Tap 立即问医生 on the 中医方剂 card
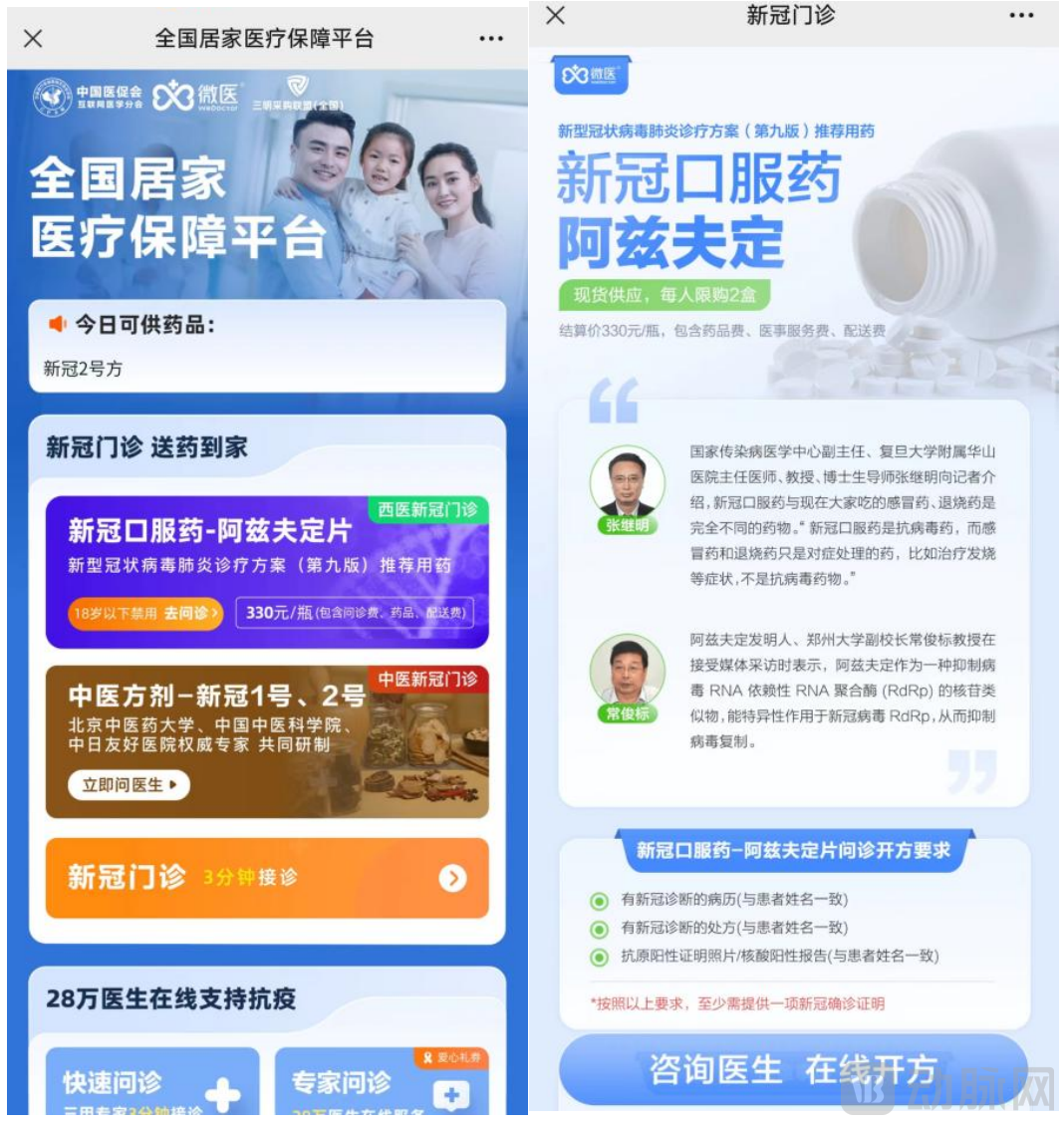This screenshot has height=1125, width=1064. point(129,785)
